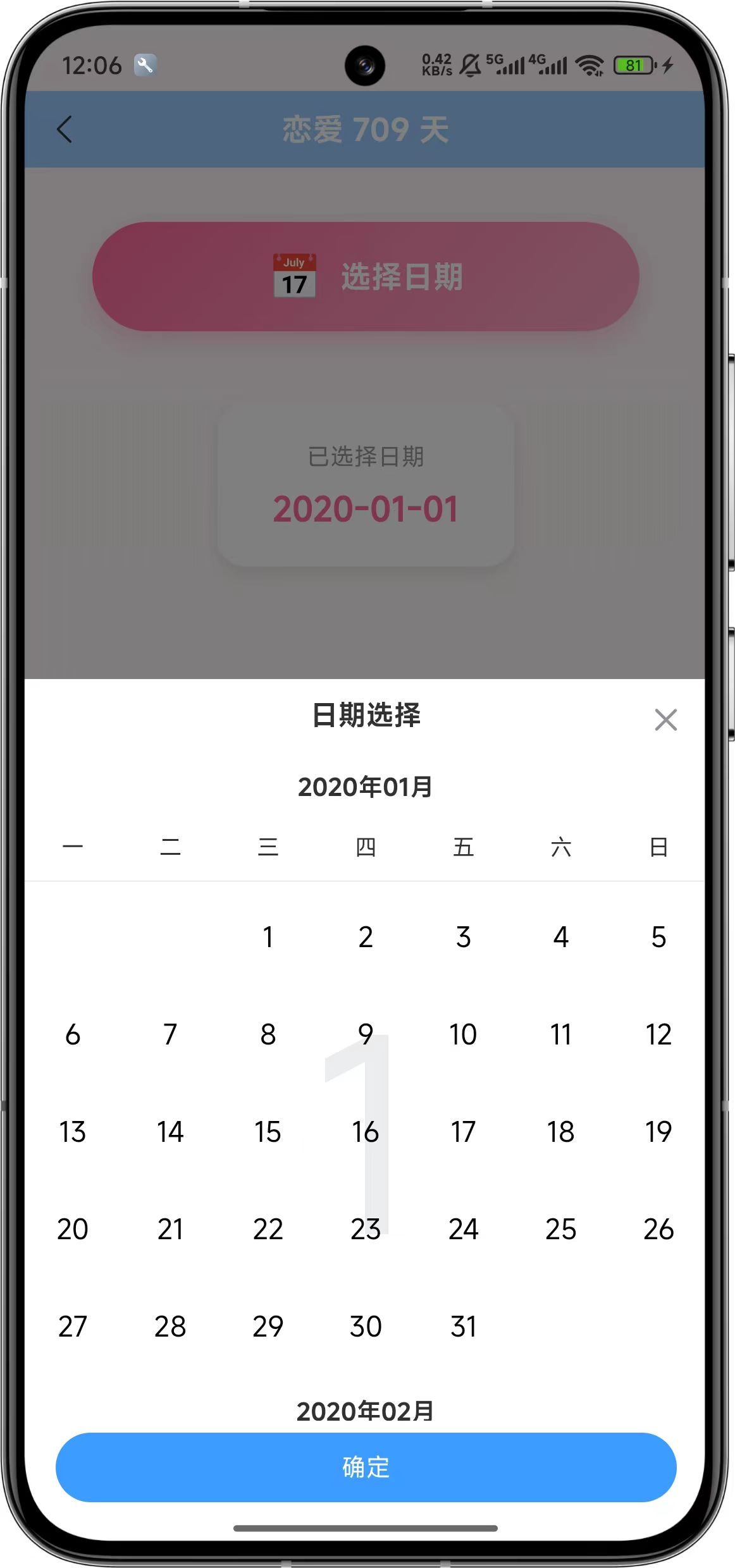Choose day 10 in the 2020年01月 calendar
735x1568 pixels.
pyautogui.click(x=463, y=1035)
